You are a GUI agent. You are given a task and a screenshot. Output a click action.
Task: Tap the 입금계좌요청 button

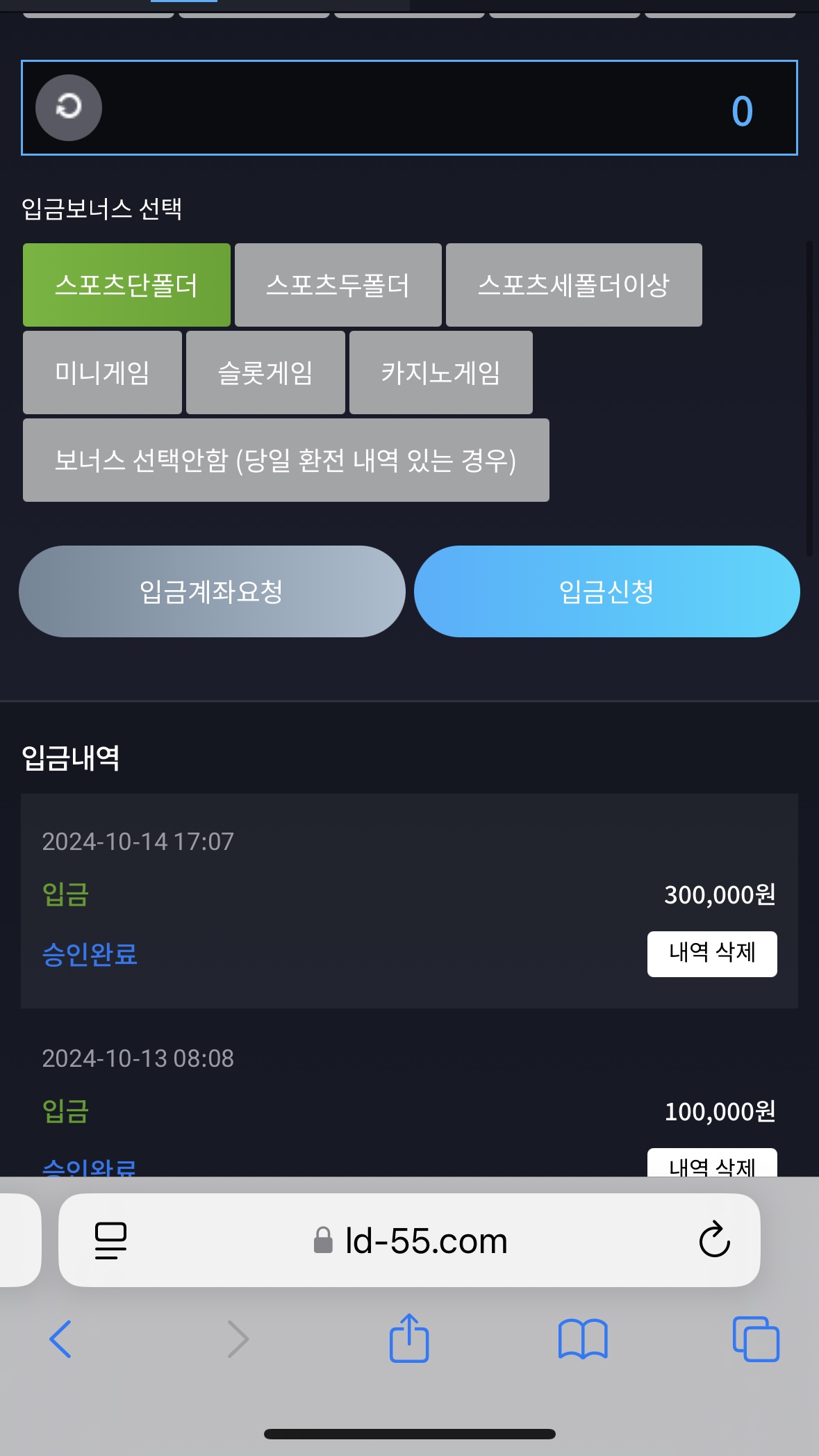(x=212, y=591)
